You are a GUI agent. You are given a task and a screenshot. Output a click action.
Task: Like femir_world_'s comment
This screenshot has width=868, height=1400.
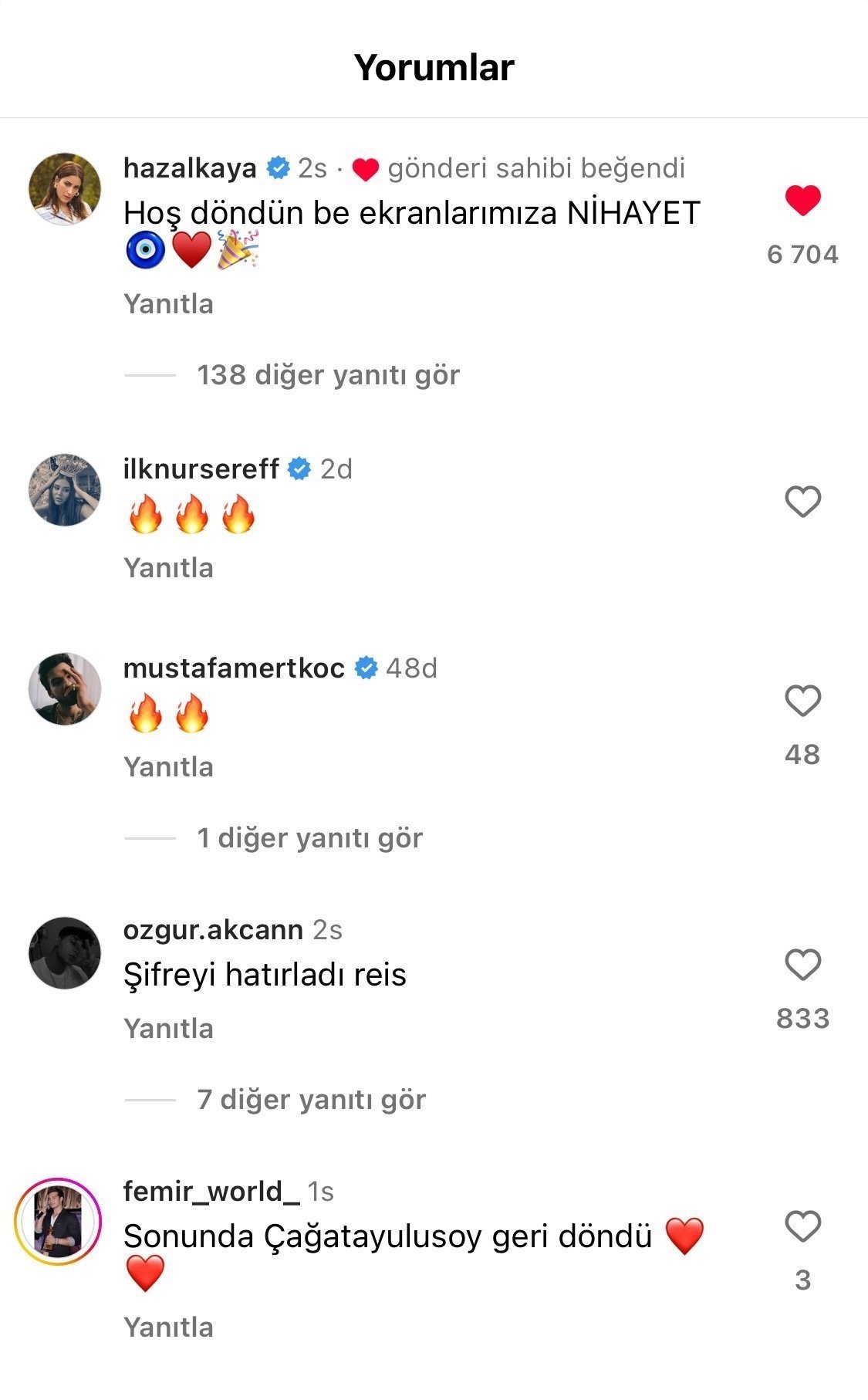802,1226
